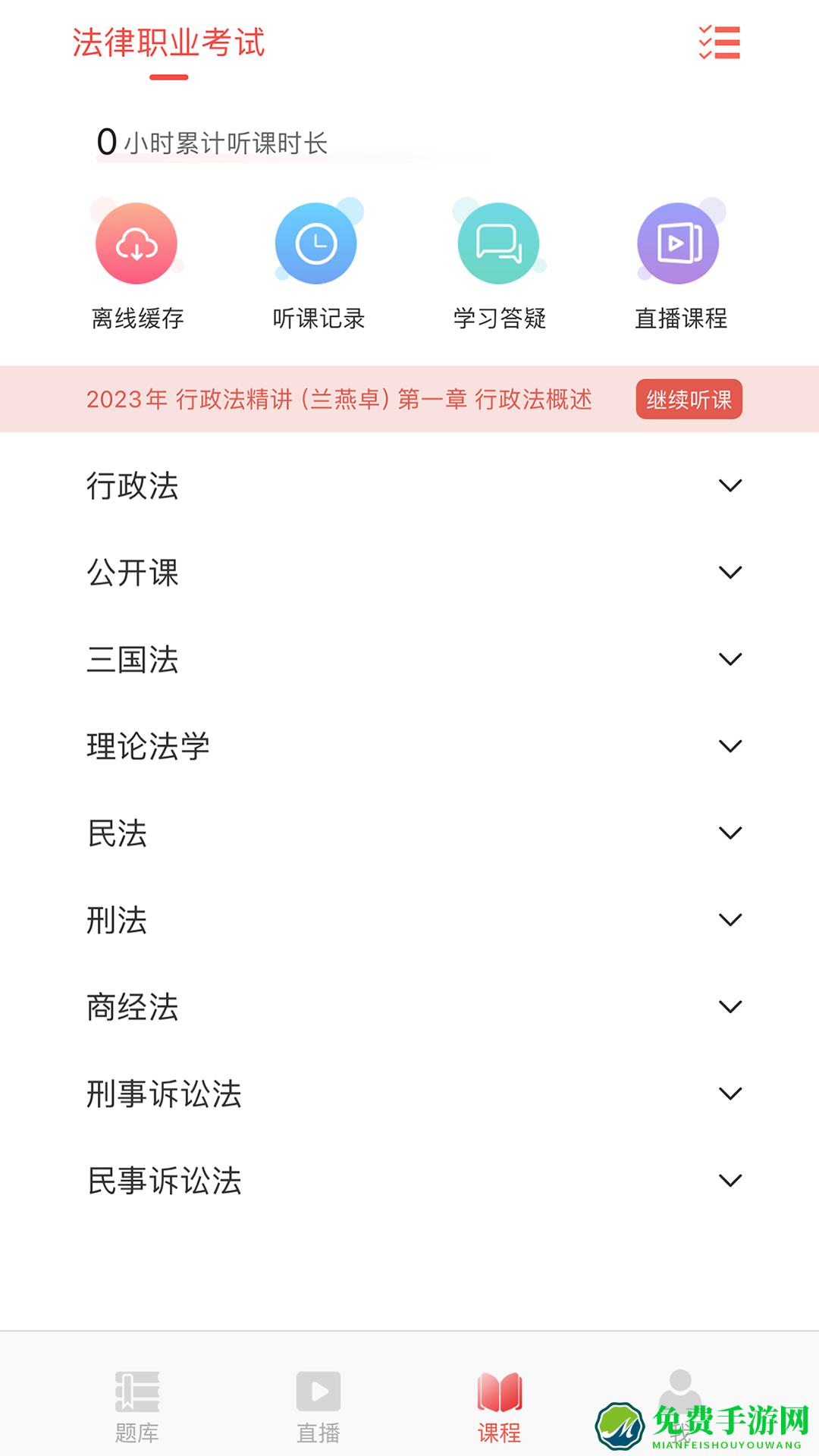
Task: Expand the 理论法学 section chevron
Action: (730, 746)
